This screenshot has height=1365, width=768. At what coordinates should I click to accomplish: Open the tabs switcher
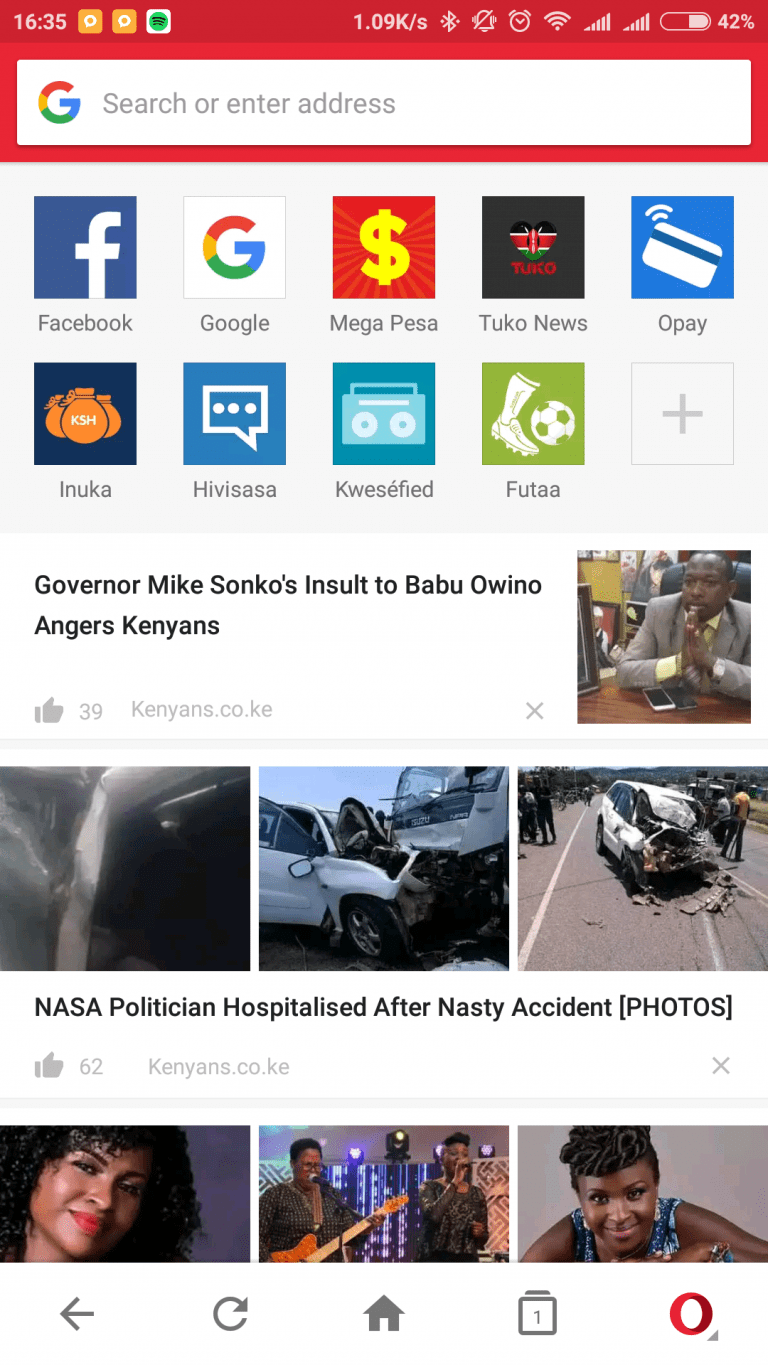[537, 1314]
